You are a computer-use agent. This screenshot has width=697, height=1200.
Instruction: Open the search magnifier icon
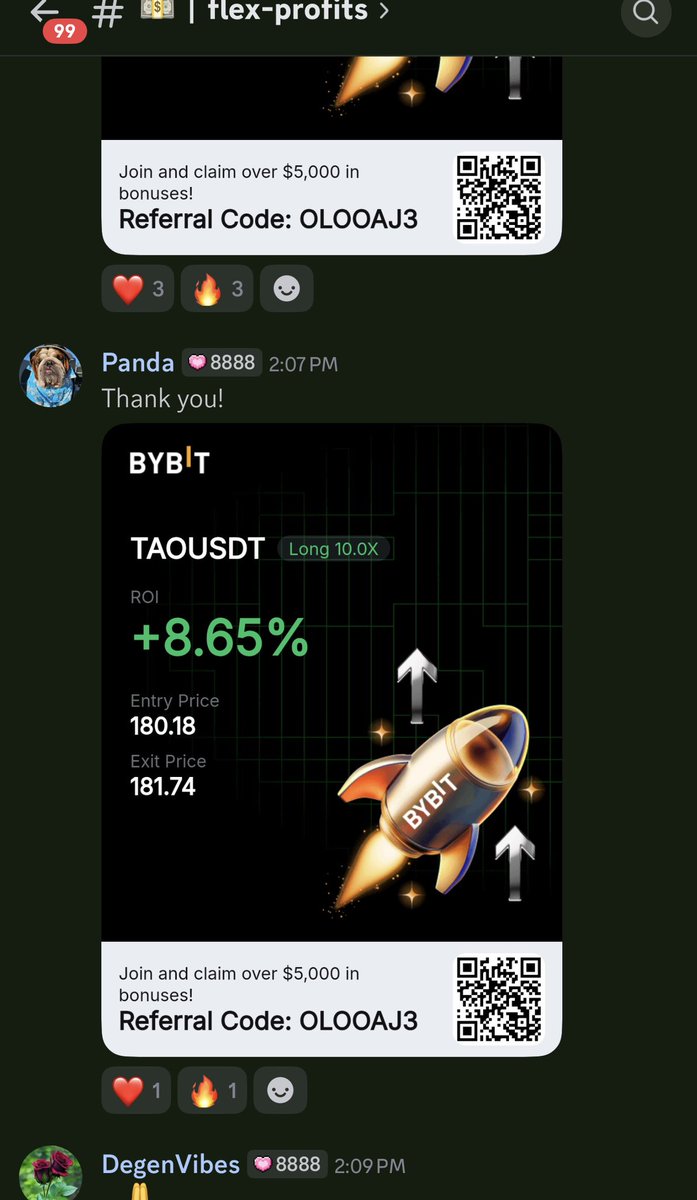click(x=645, y=13)
